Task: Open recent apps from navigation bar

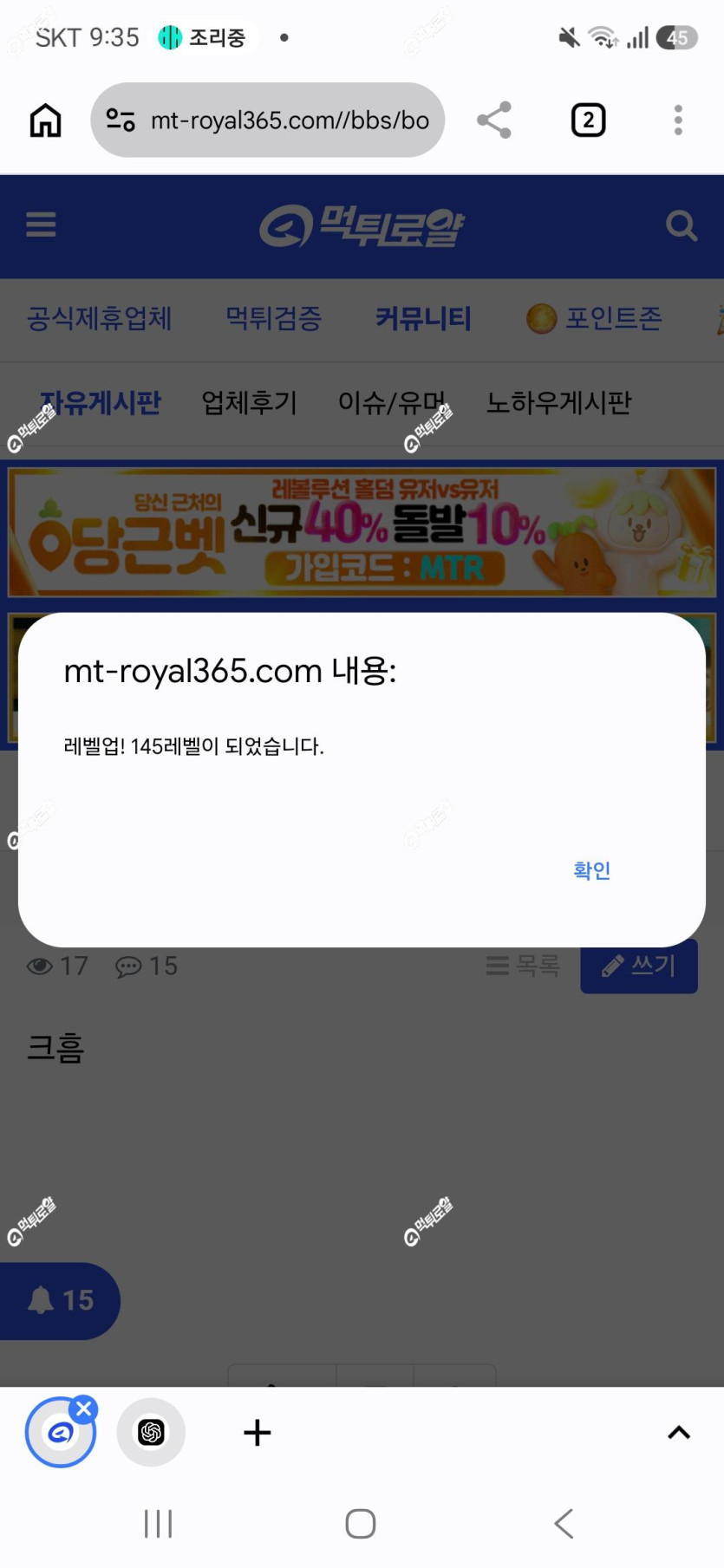Action: click(x=159, y=1523)
